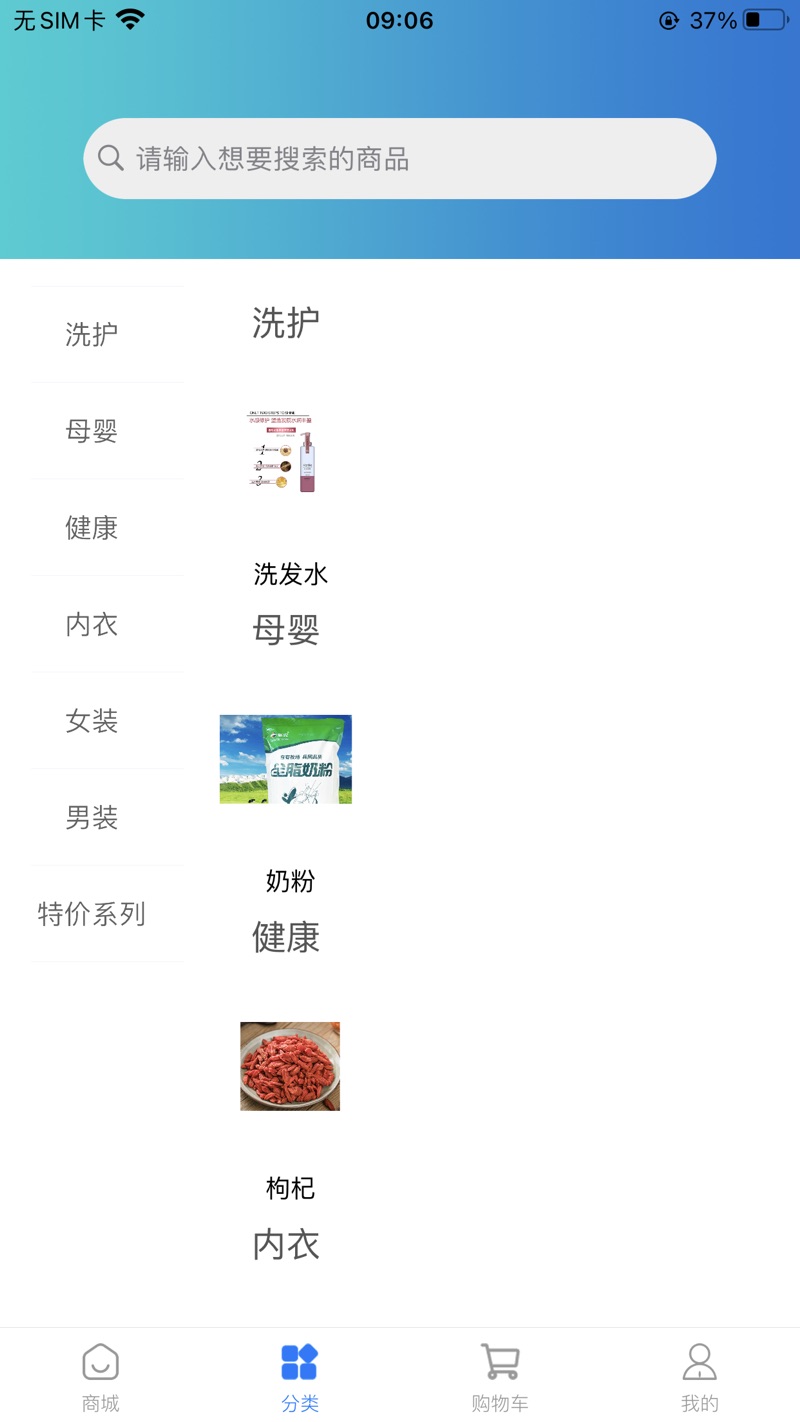Tap the Wi-Fi icon in status bar
This screenshot has width=800, height=1422.
(x=130, y=18)
